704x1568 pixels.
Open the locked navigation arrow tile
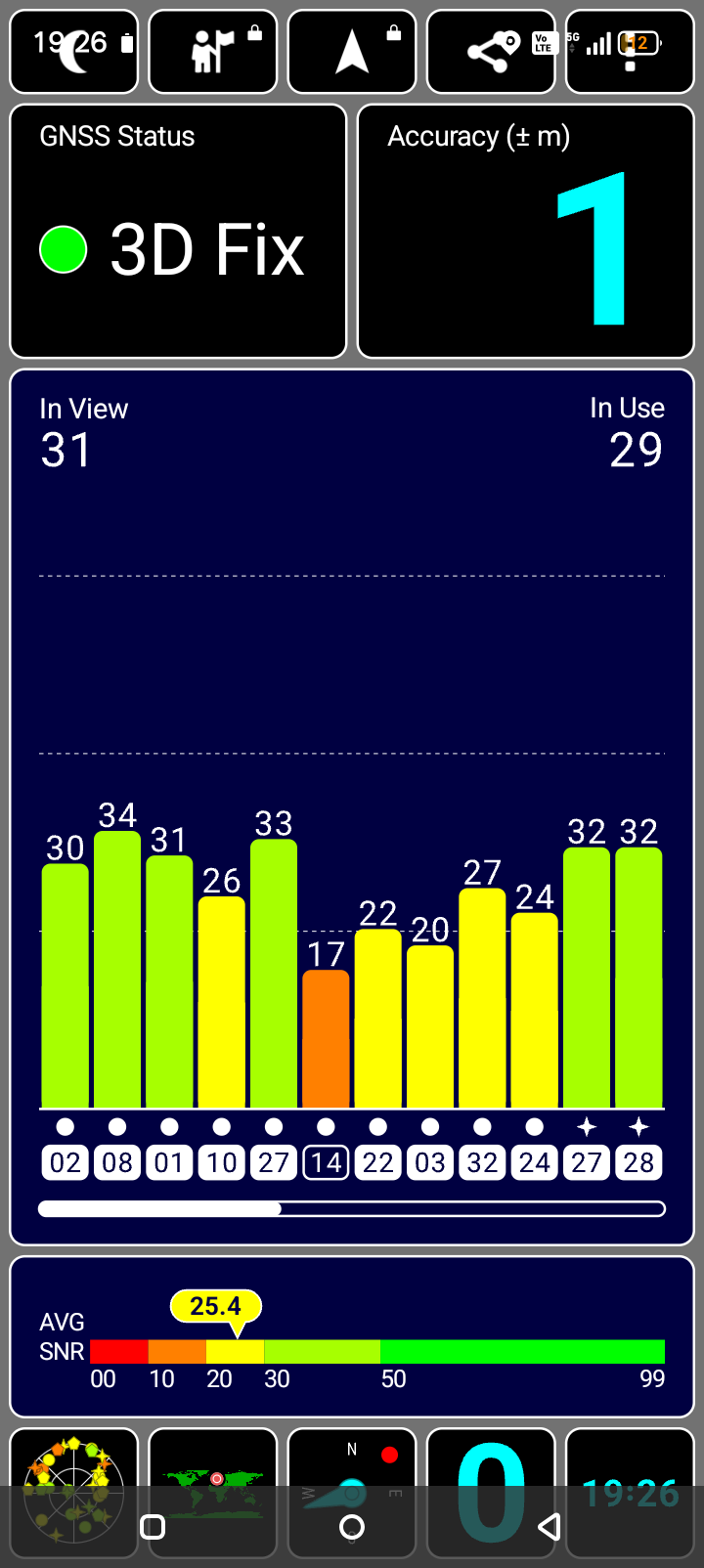click(351, 52)
